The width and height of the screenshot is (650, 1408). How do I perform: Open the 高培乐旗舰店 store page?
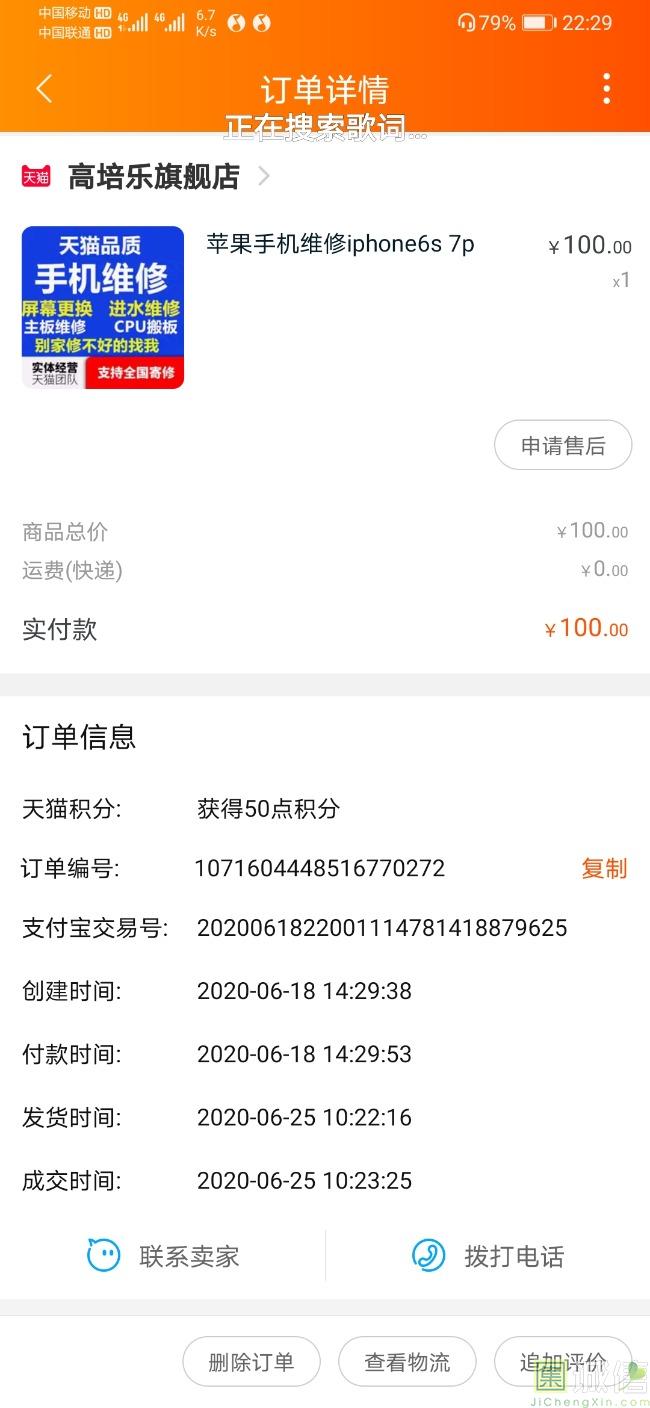tap(153, 177)
